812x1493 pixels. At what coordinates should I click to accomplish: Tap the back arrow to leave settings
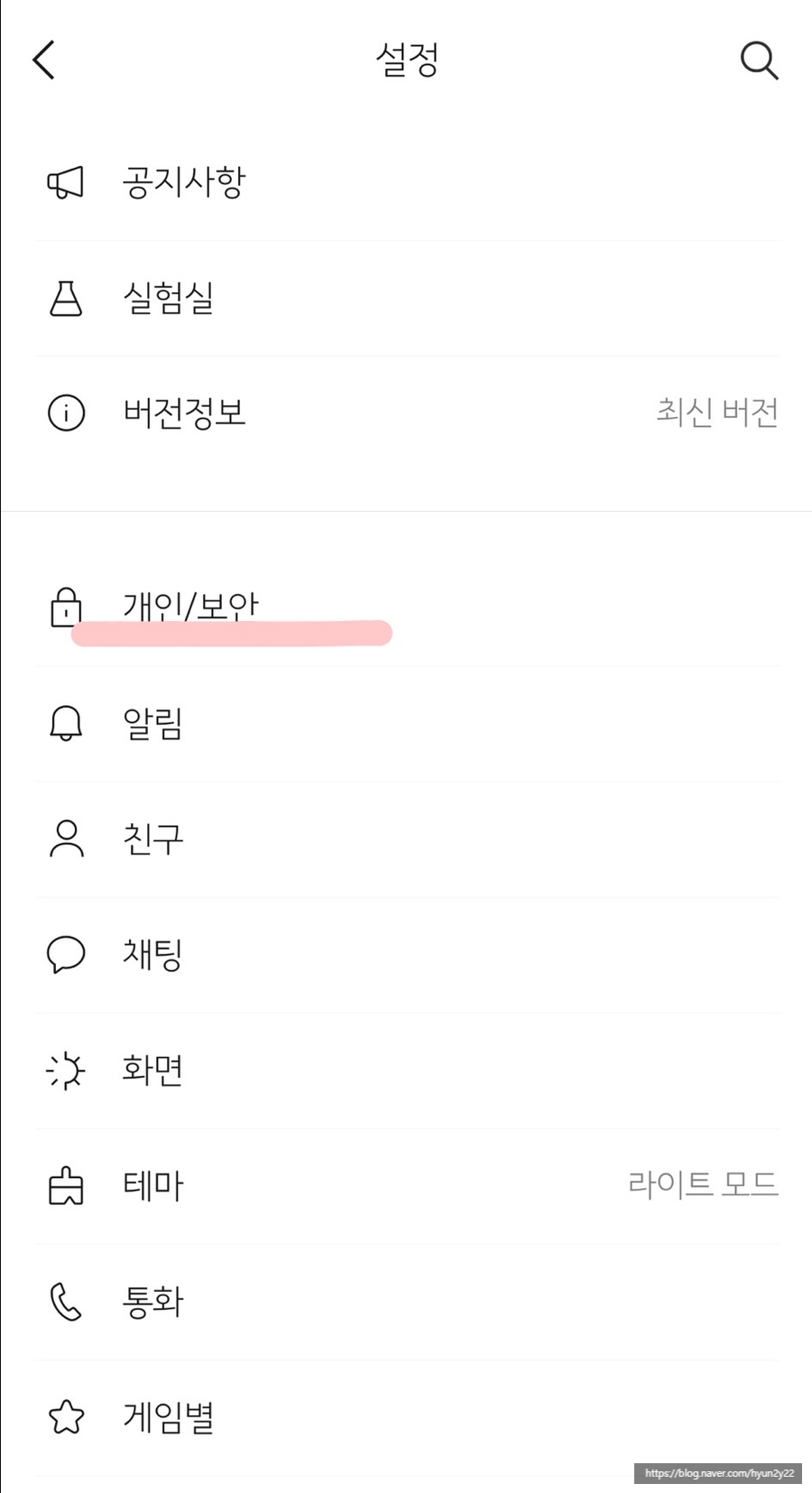43,60
